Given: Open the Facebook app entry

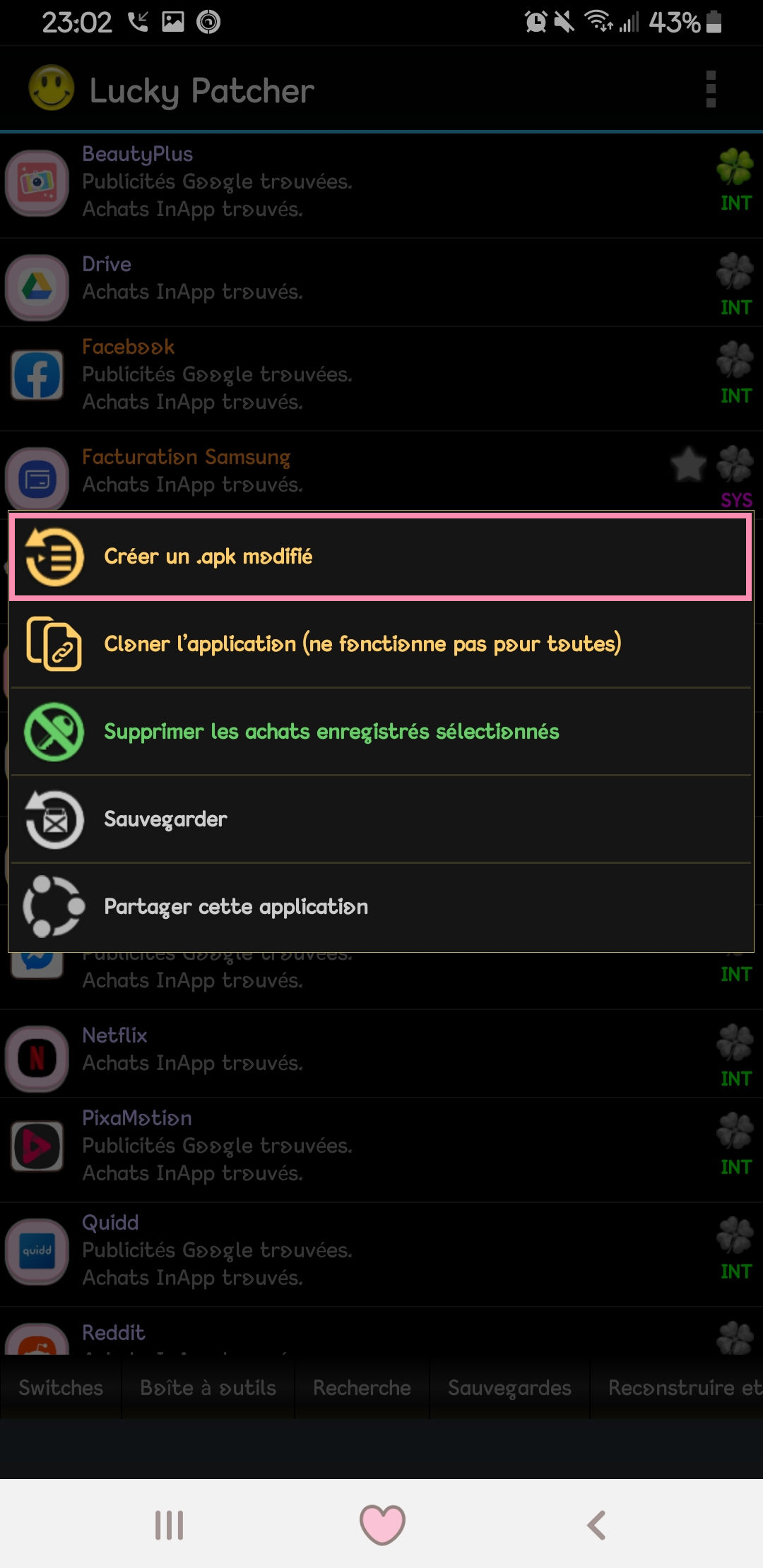Looking at the screenshot, I should (381, 379).
